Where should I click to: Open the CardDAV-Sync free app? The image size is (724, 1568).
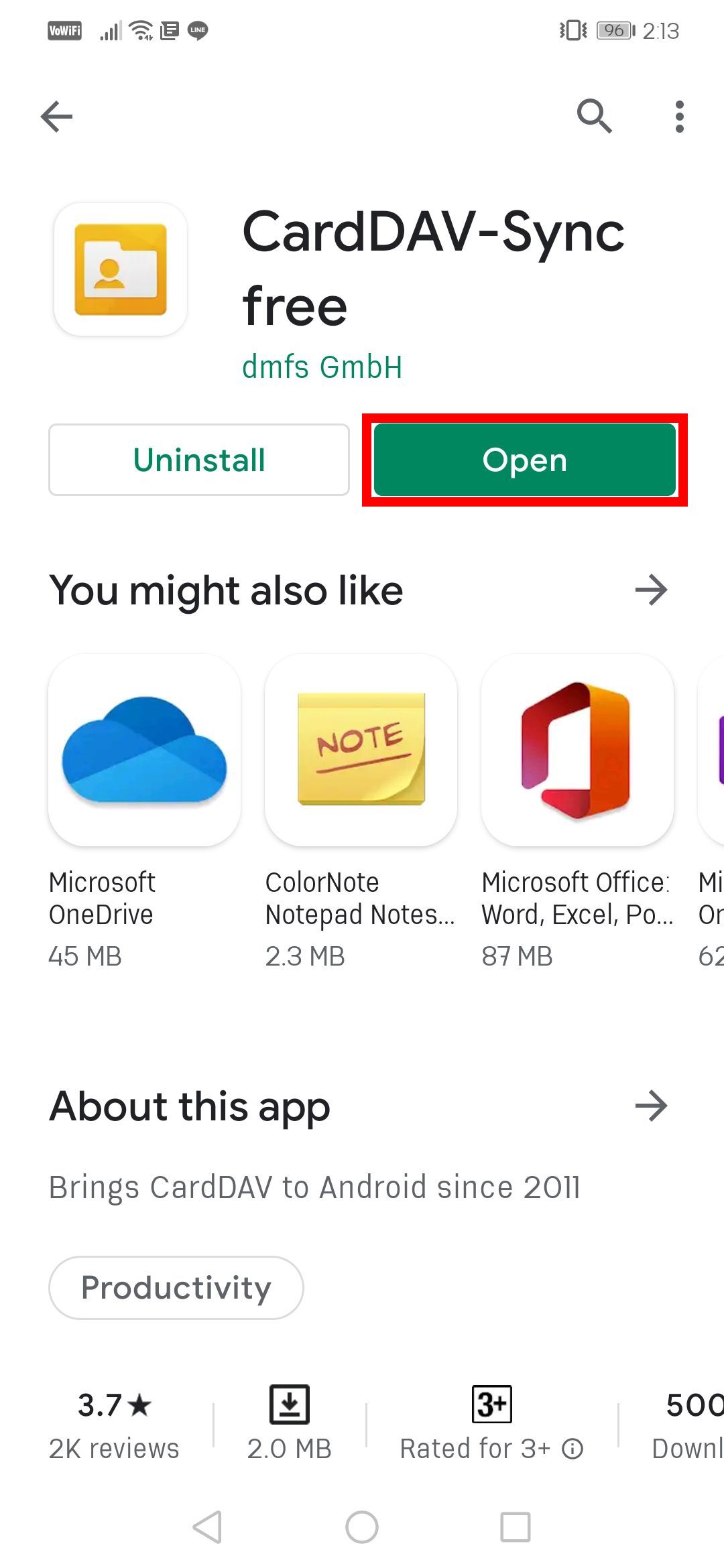[524, 460]
